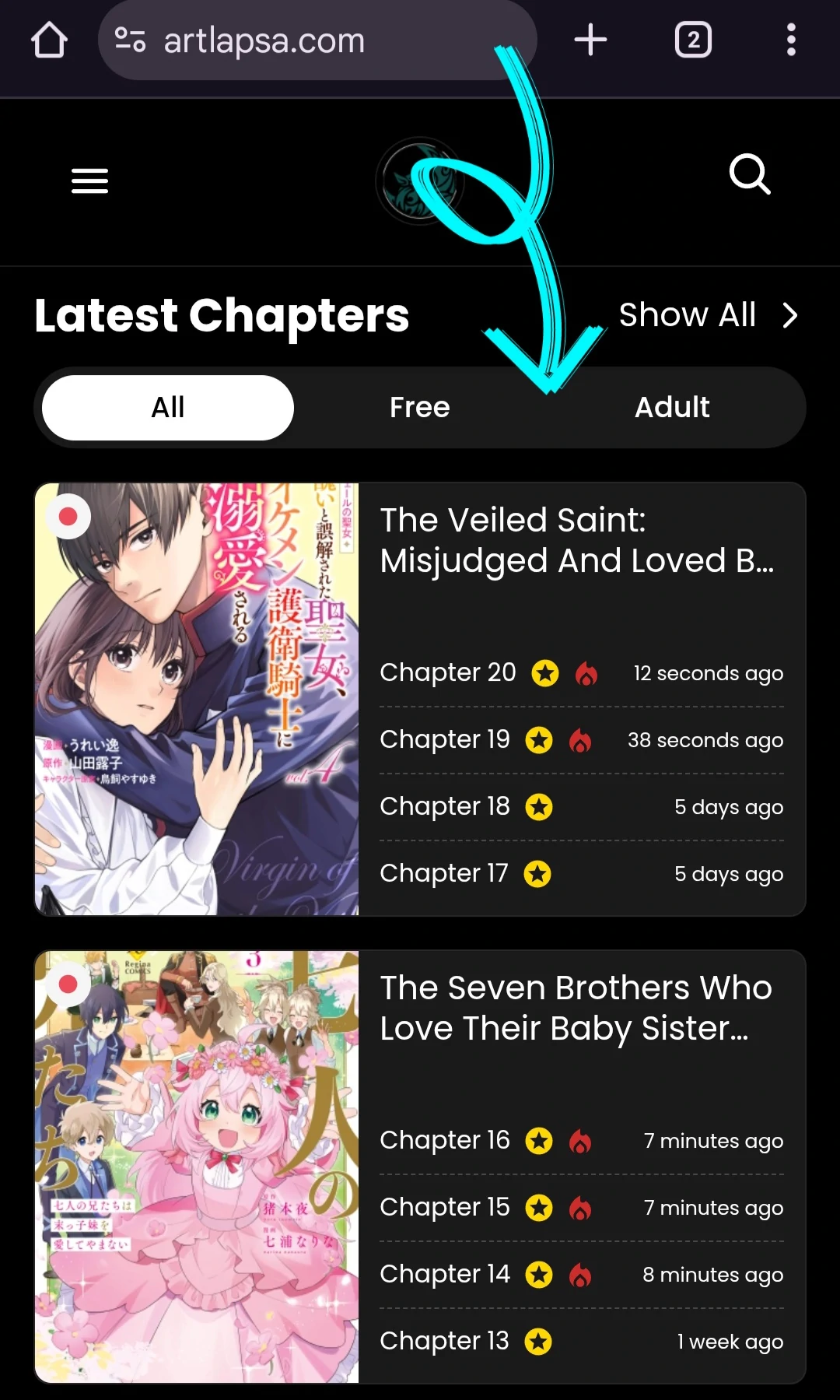This screenshot has width=840, height=1400.
Task: Open the browser overflow menu
Action: [x=791, y=40]
